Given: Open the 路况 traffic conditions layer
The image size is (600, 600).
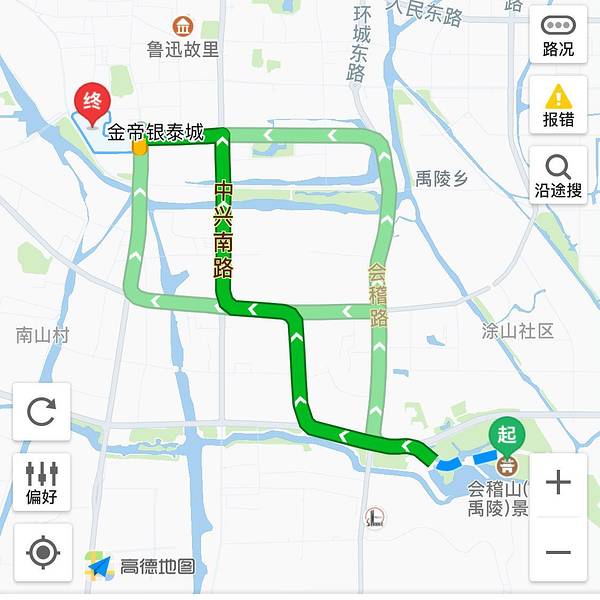Looking at the screenshot, I should pos(558,35).
